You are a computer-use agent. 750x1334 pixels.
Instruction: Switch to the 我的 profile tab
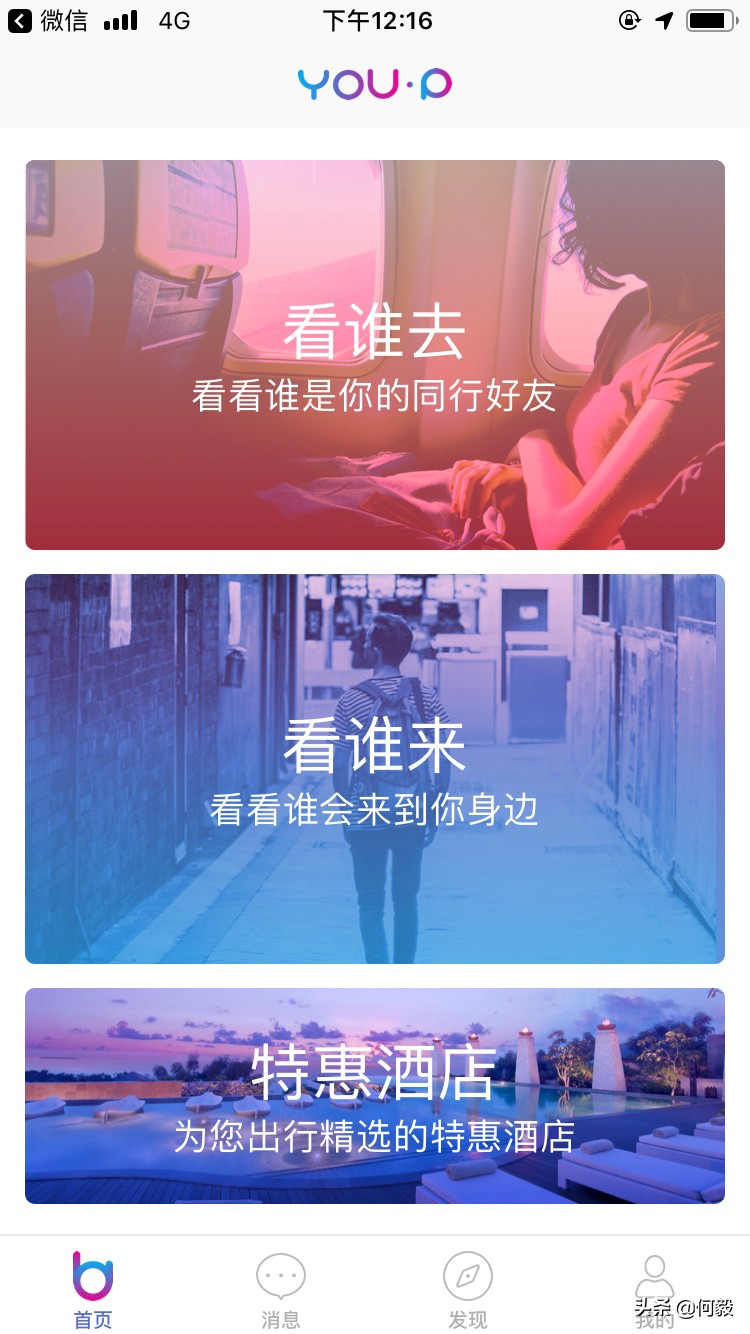(655, 1289)
